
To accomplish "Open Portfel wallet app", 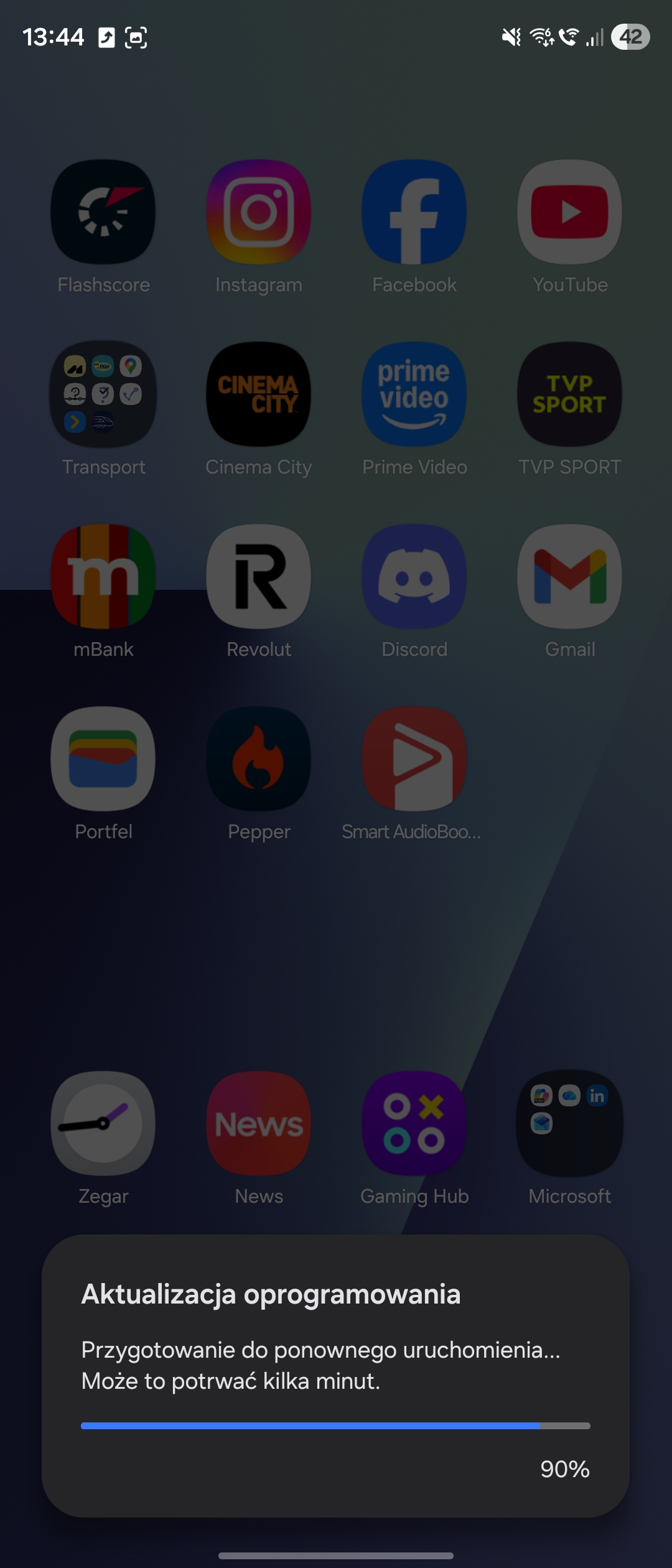I will (x=103, y=759).
